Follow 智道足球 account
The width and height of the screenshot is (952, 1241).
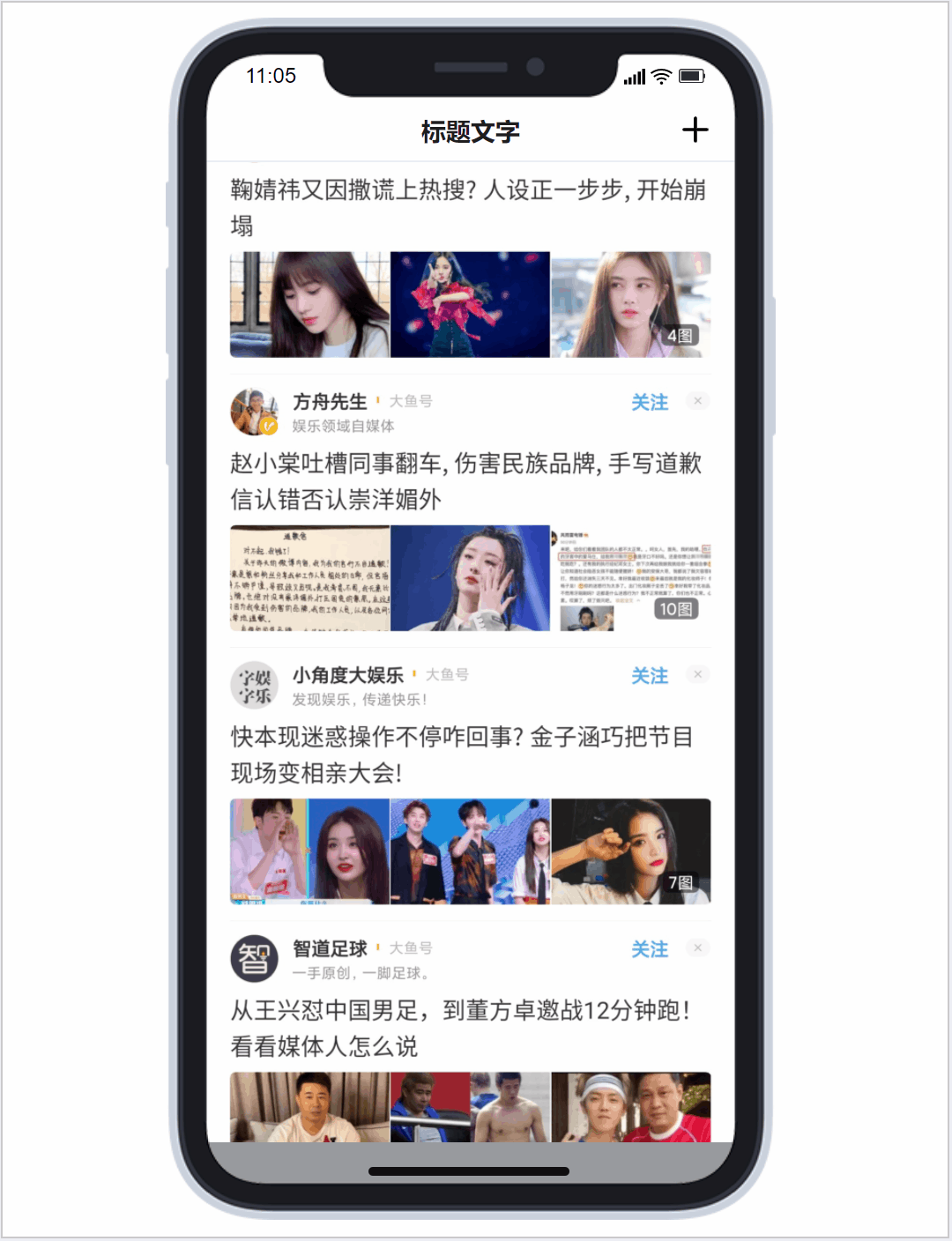point(649,949)
